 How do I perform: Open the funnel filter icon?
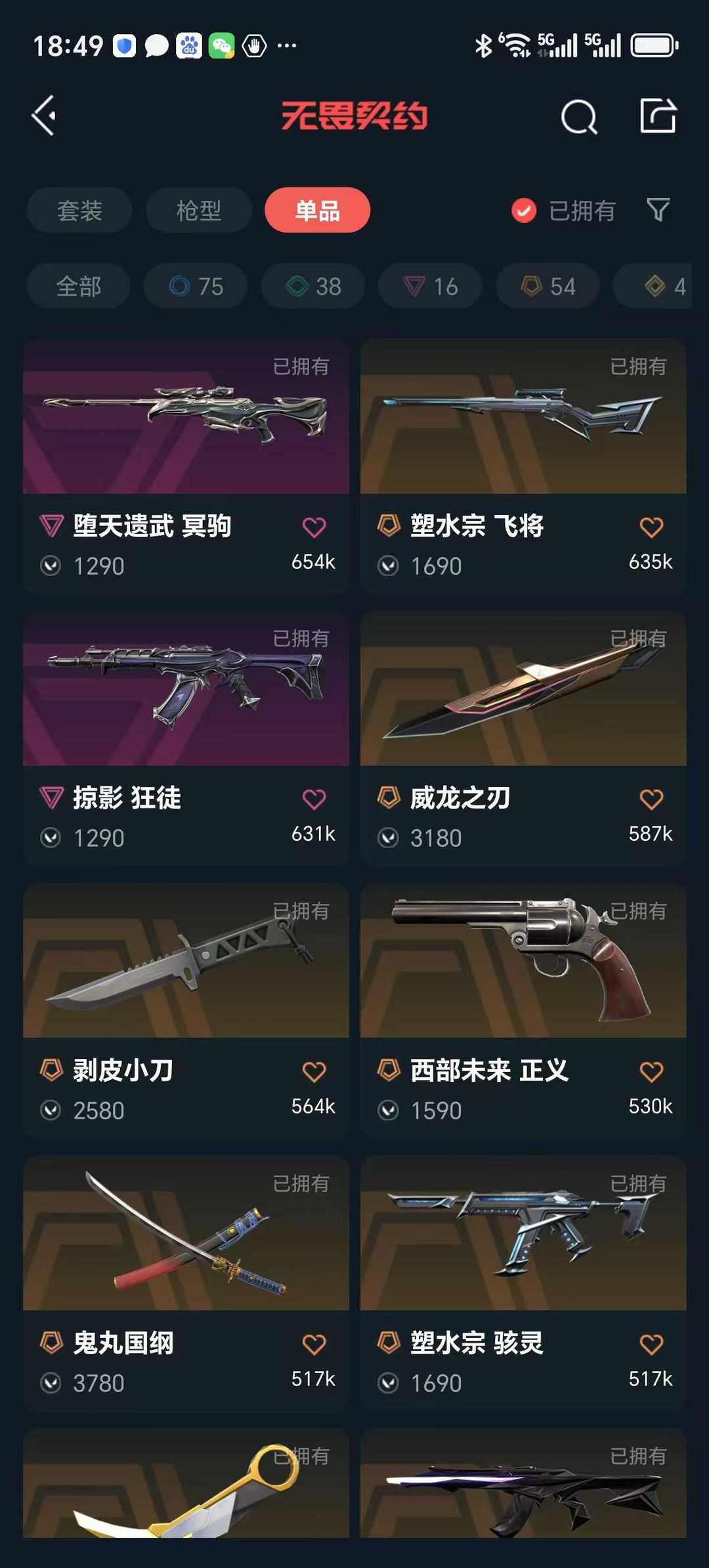tap(658, 210)
